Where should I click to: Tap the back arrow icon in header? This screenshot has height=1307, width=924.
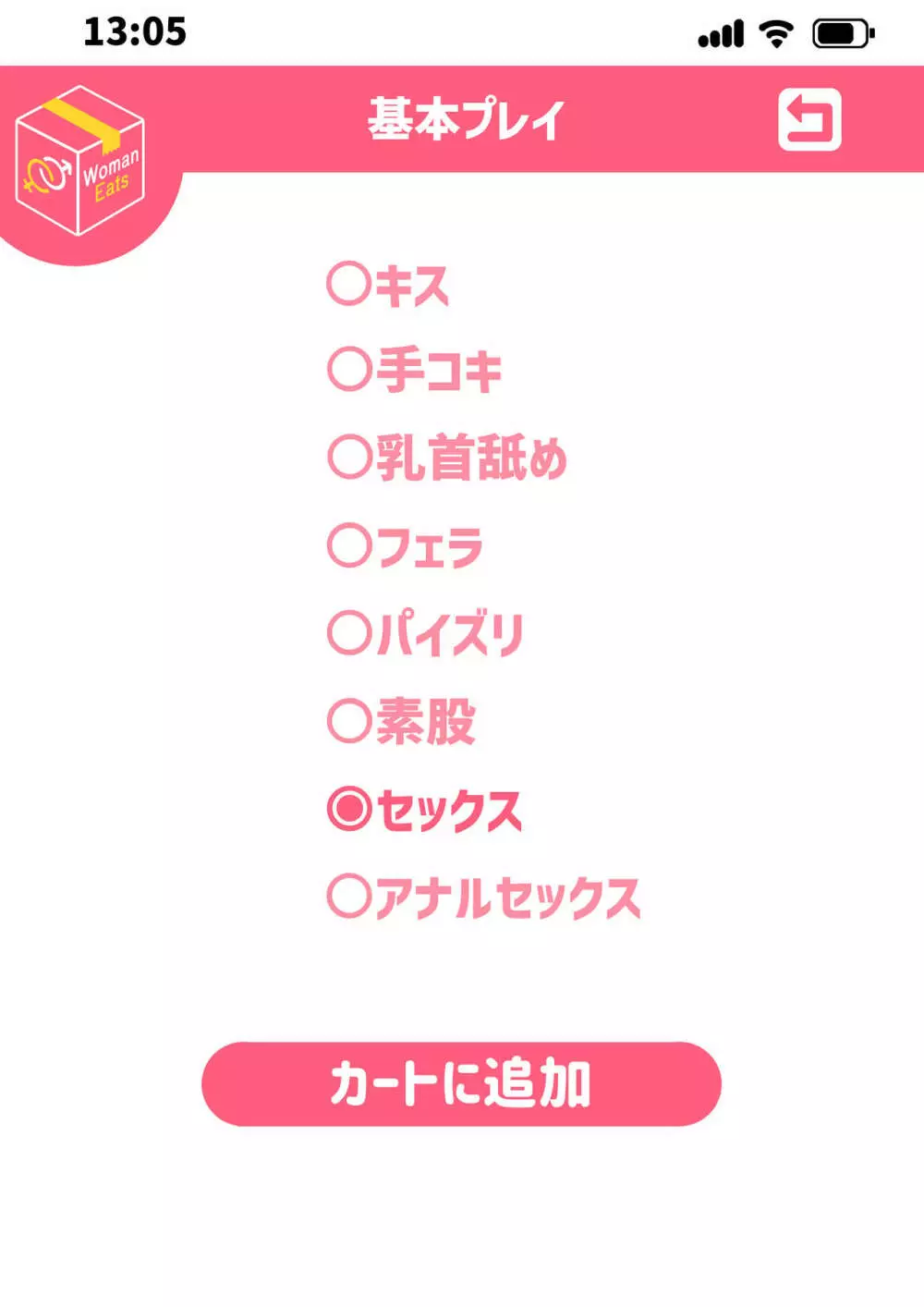(809, 119)
